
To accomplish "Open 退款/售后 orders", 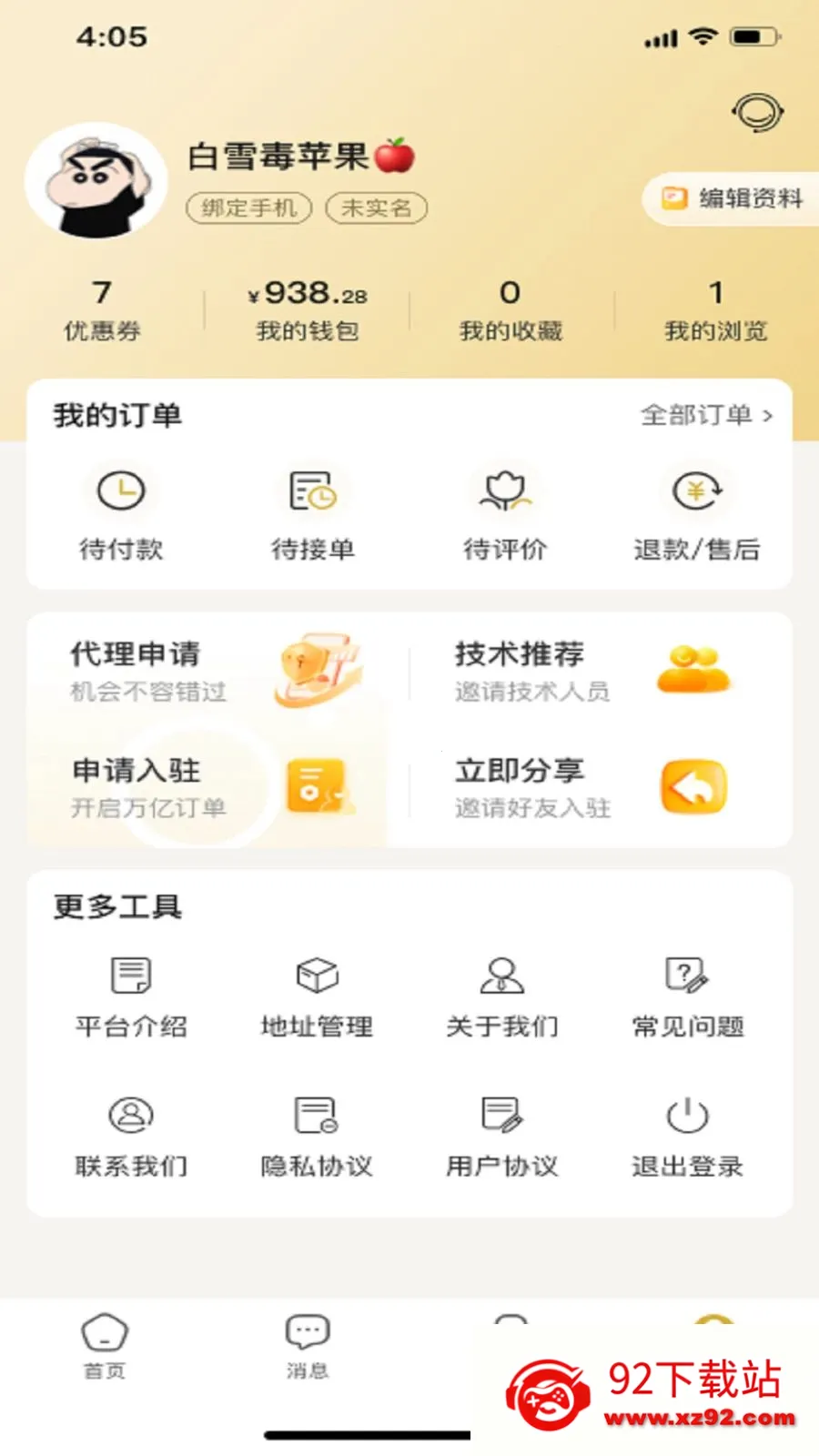I will click(x=697, y=516).
